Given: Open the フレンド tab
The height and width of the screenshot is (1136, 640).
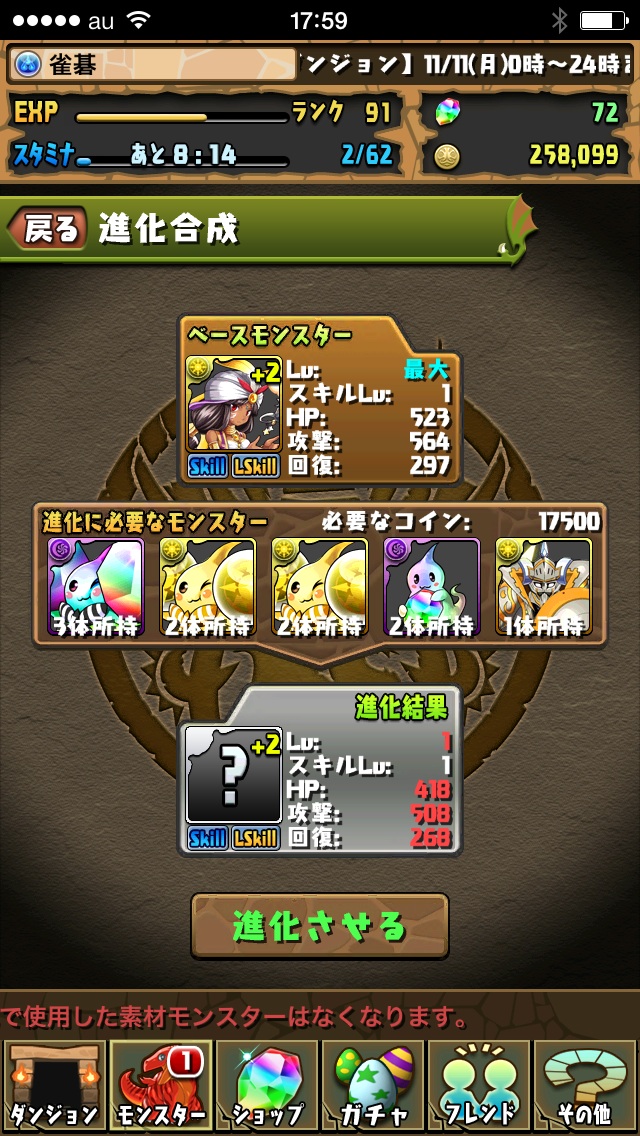Looking at the screenshot, I should [x=479, y=1085].
